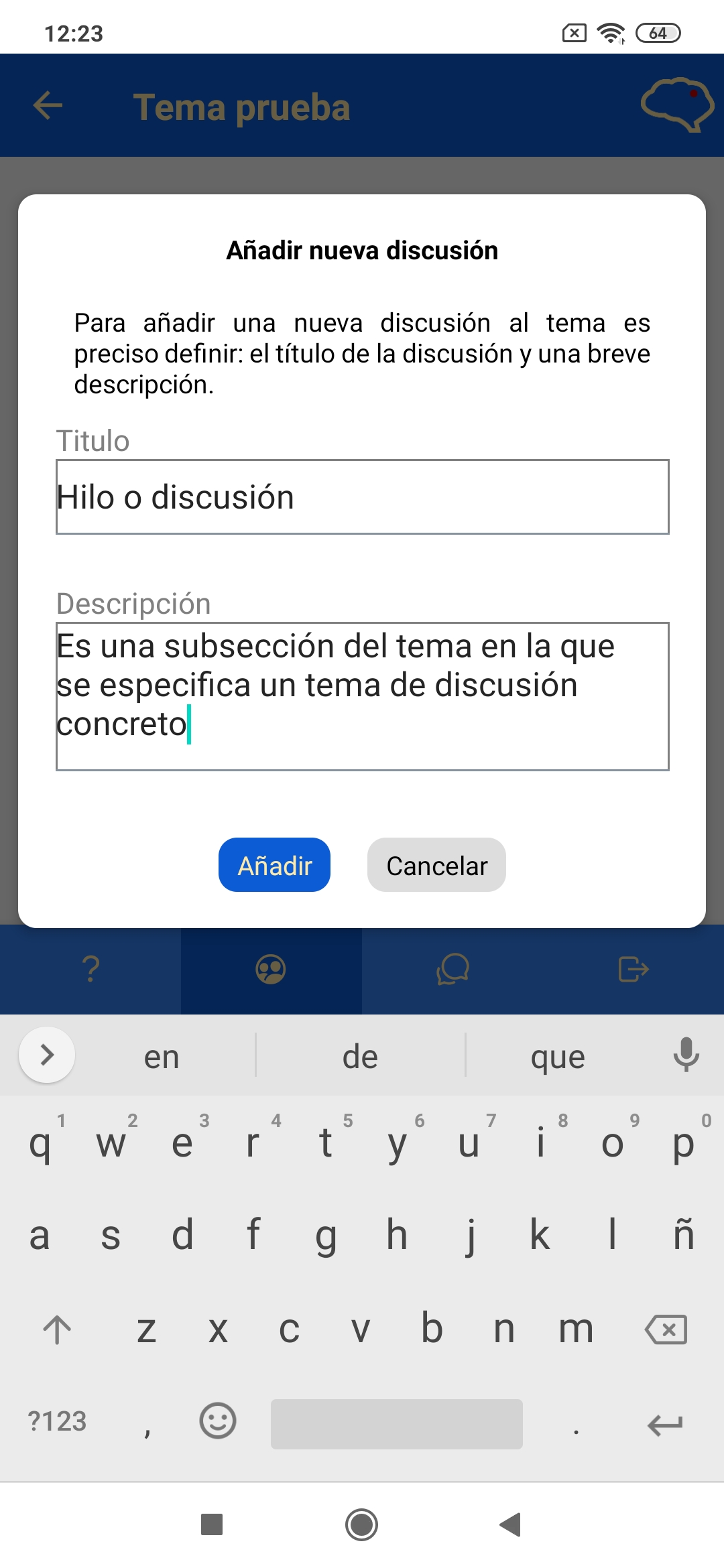This screenshot has width=724, height=1568.
Task: Go to the Android home screen
Action: click(361, 1525)
